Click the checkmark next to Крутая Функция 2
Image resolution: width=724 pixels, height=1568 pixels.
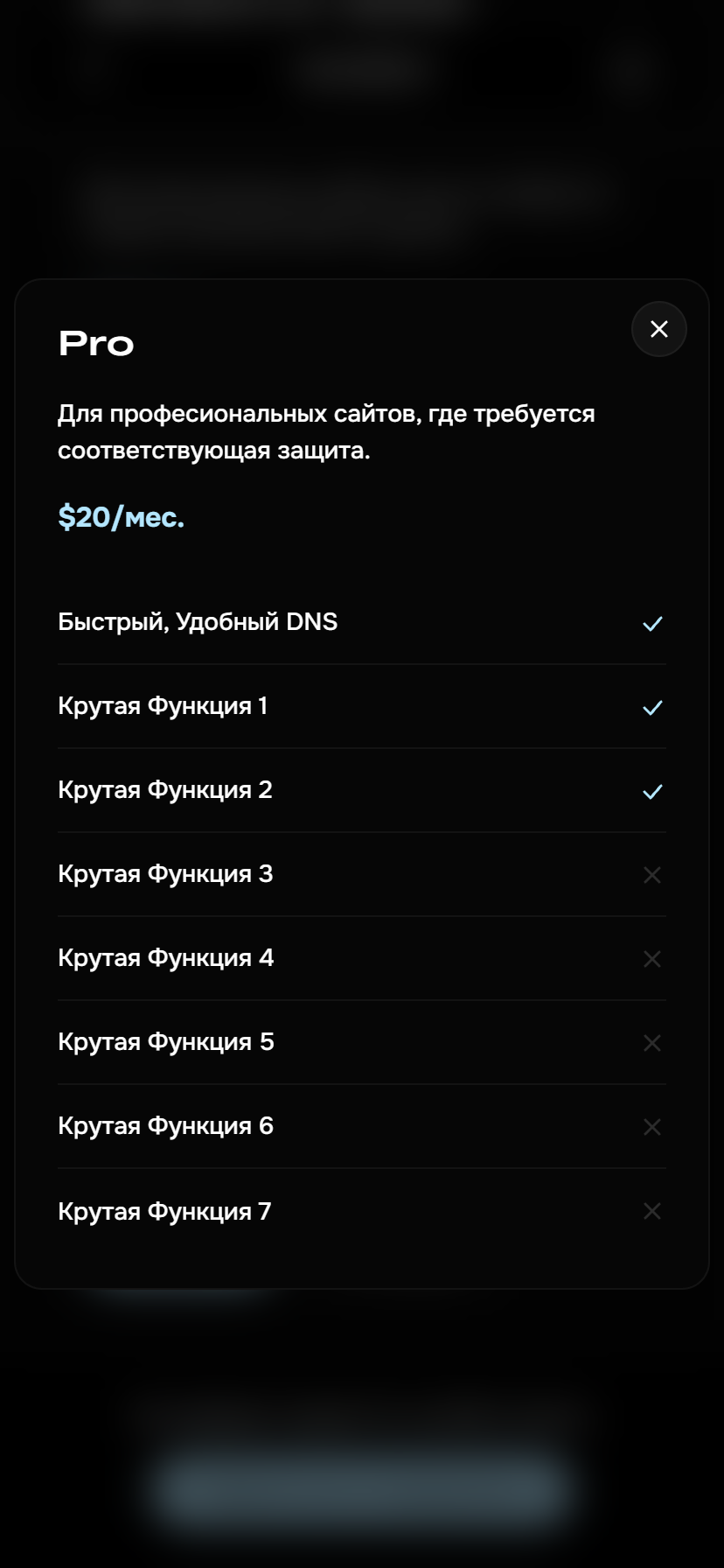click(651, 792)
